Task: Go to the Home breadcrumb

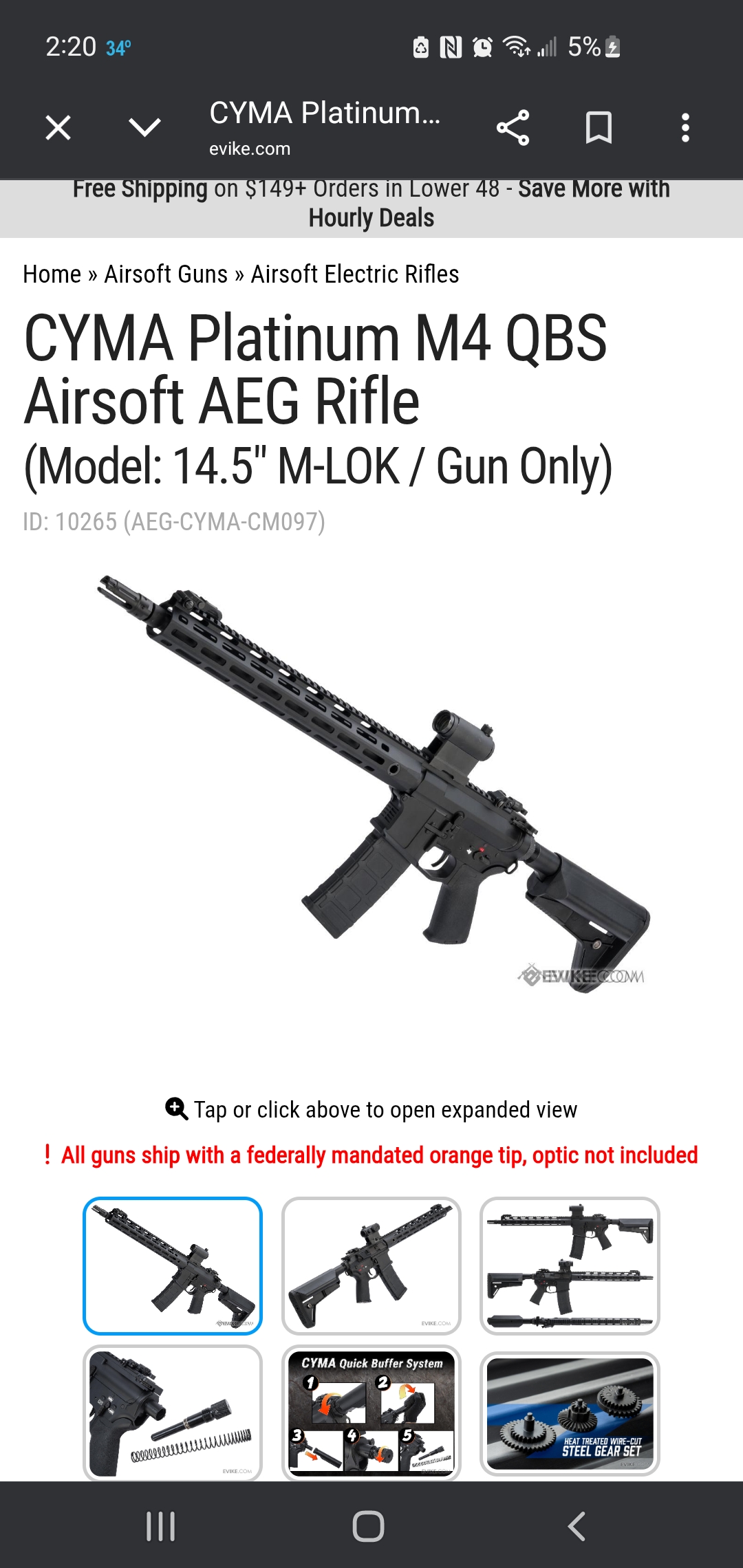Action: (52, 274)
